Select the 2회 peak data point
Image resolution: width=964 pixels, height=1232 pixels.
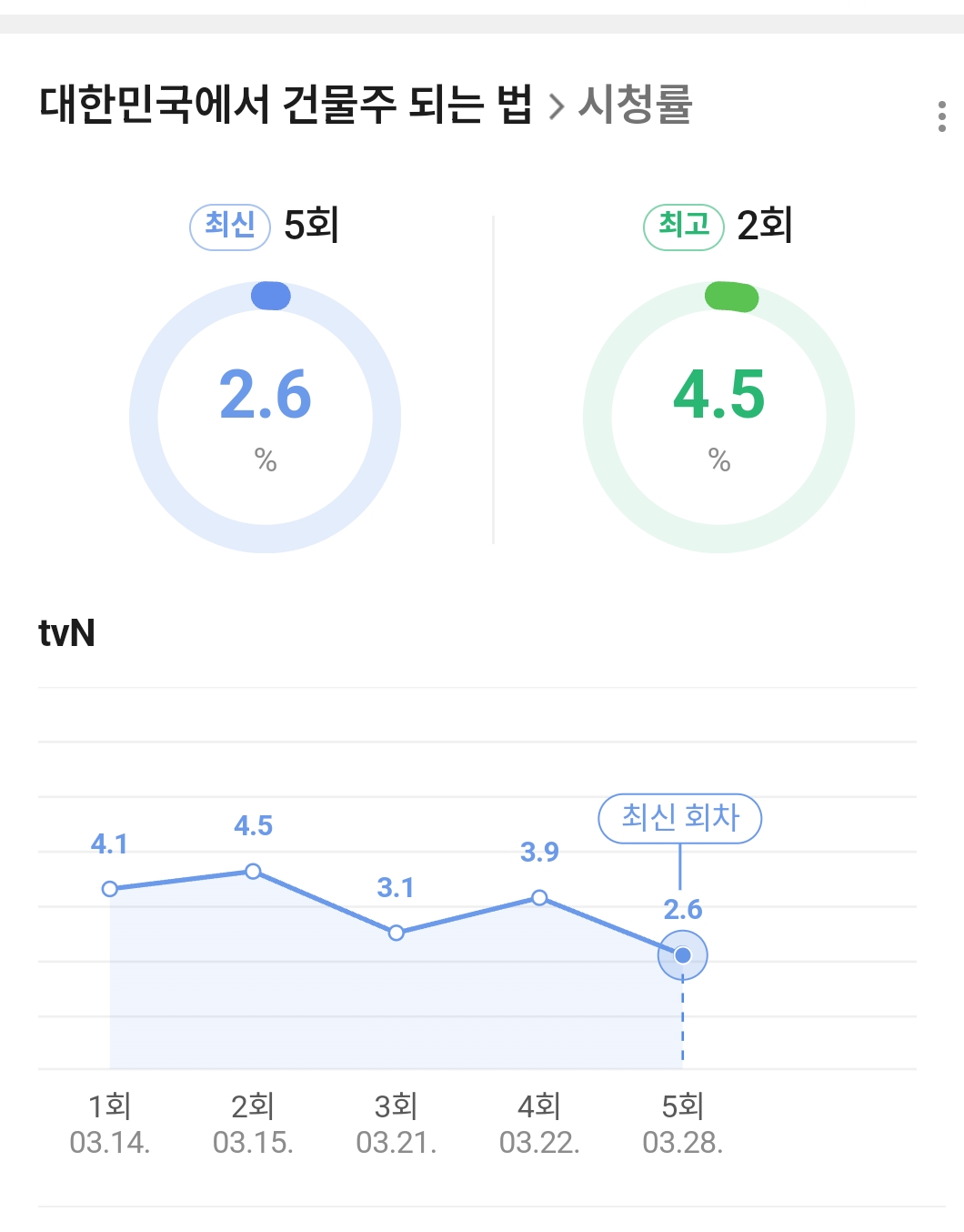point(252,871)
